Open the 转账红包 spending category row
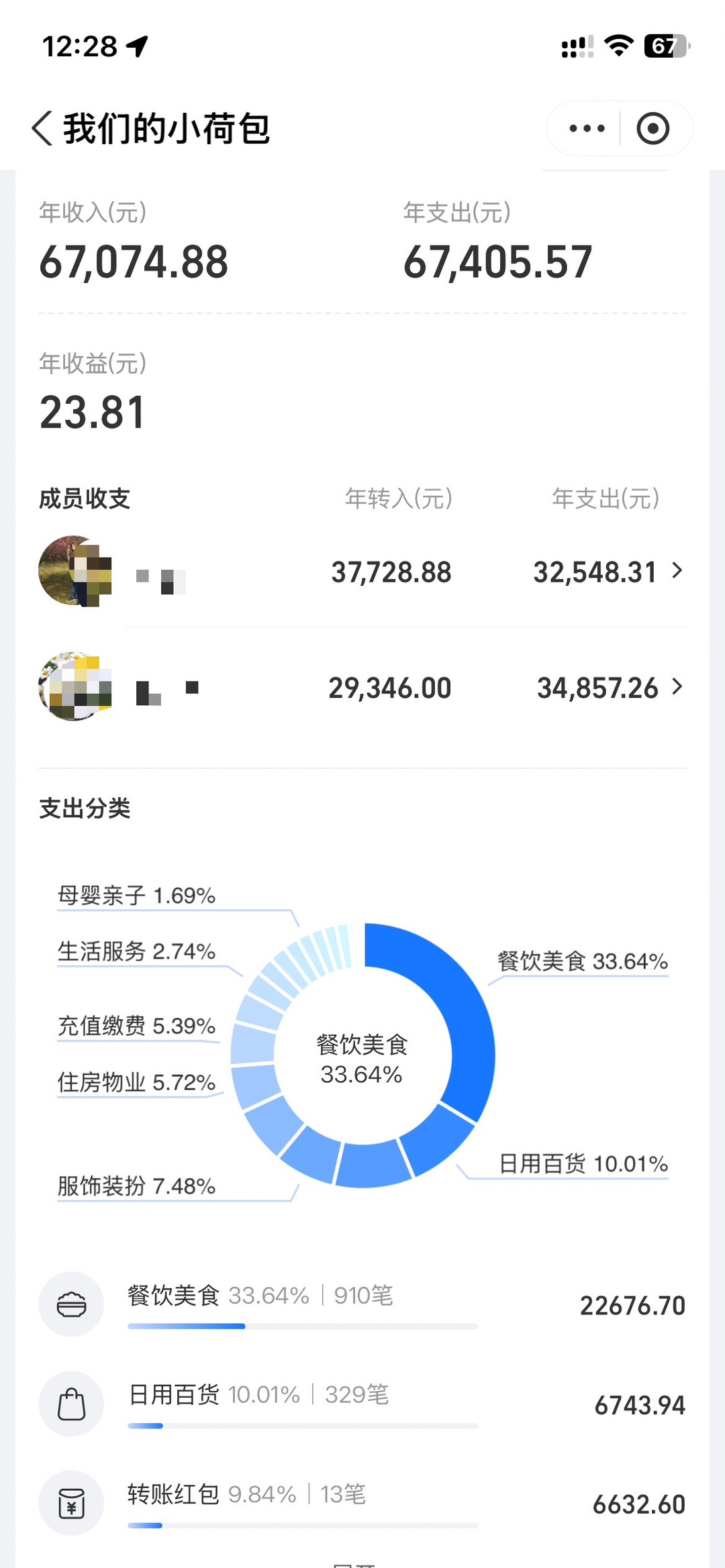725x1568 pixels. [362, 1504]
